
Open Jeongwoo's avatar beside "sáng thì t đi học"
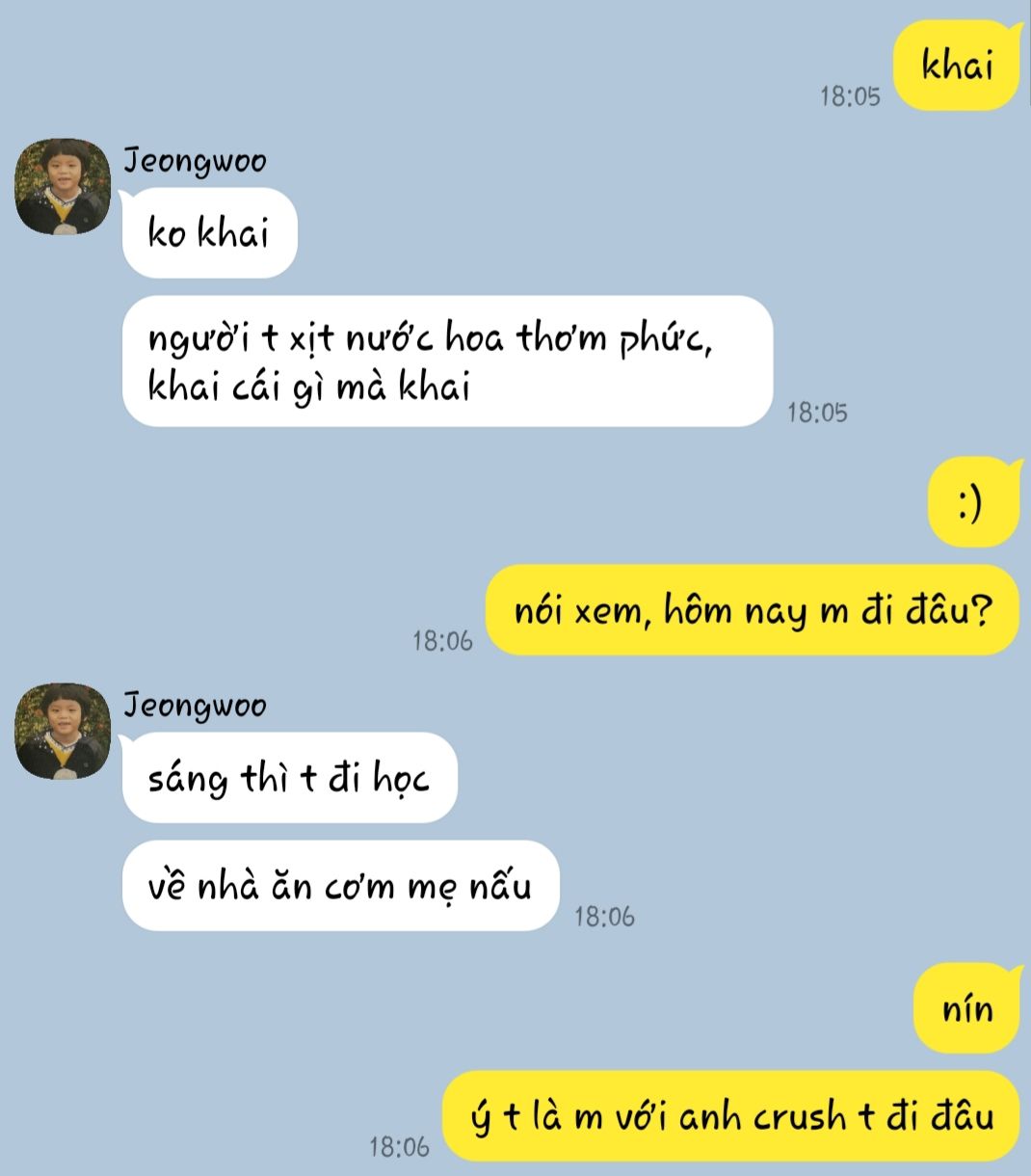[63, 732]
